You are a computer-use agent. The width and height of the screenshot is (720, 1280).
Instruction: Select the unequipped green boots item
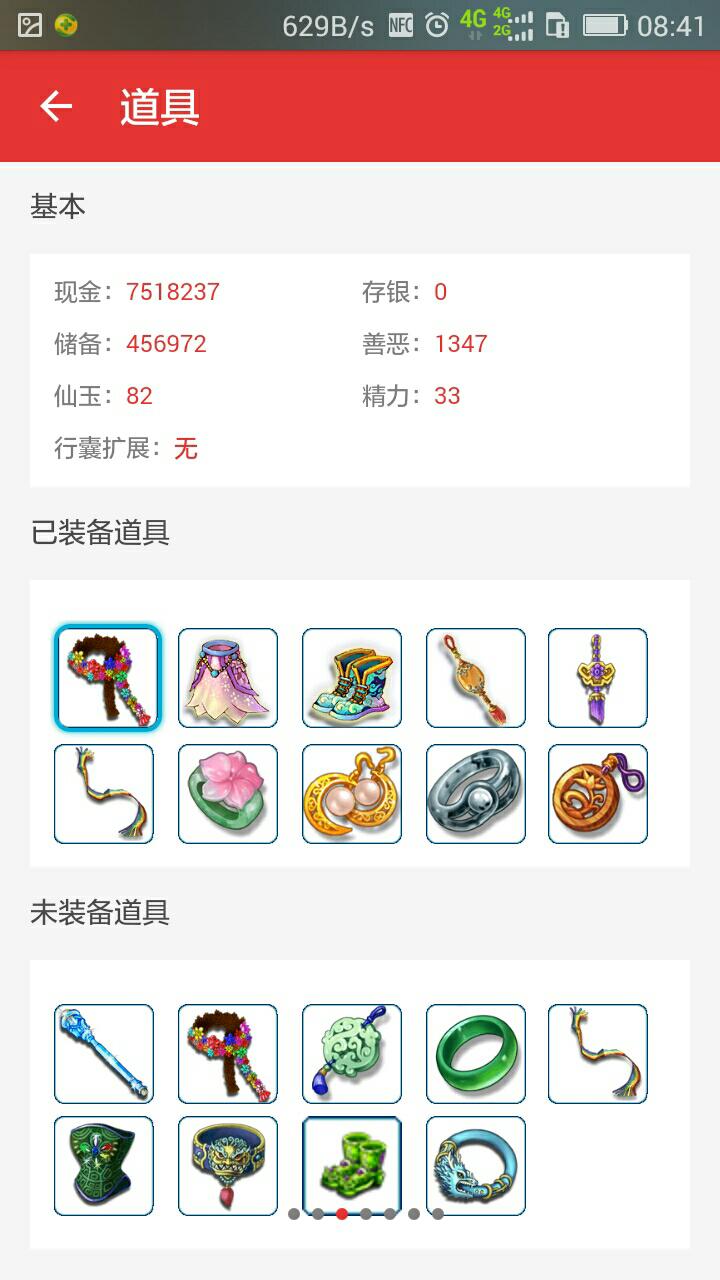[x=352, y=1166]
